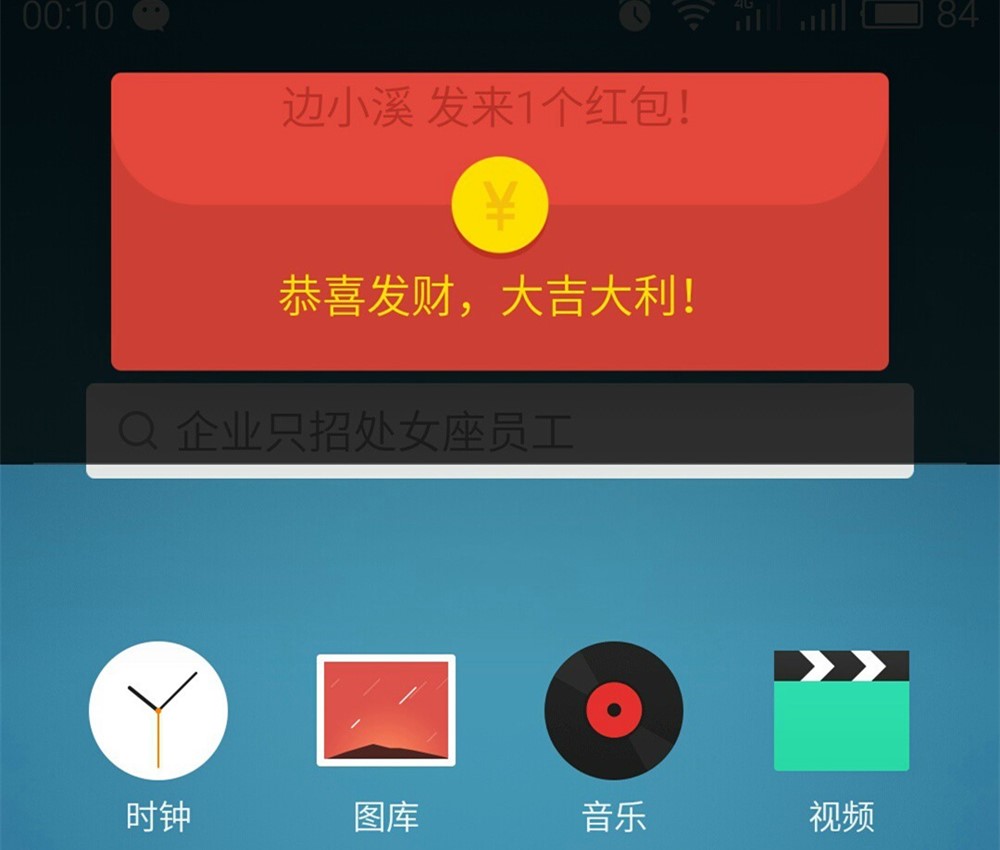The image size is (1000, 850).
Task: Launch the 视频 video app
Action: [841, 711]
